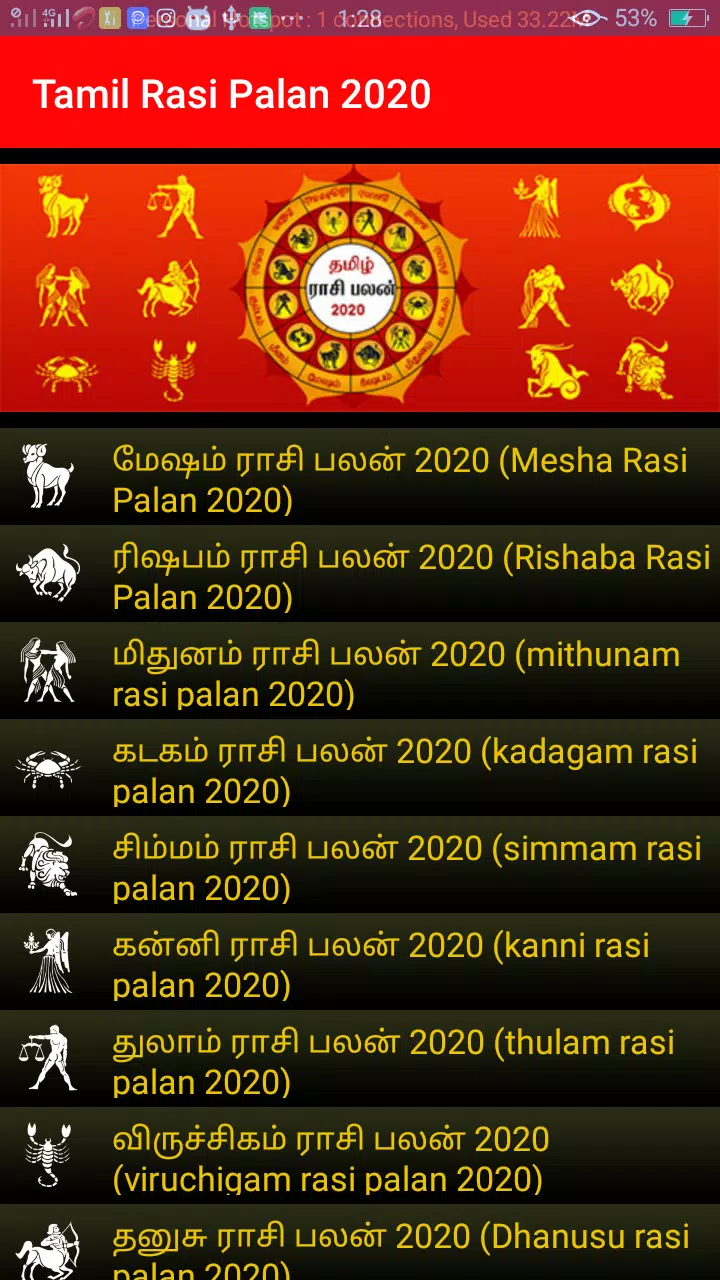Tap the 2020 zodiac wheel banner image
Viewport: 720px width, 1280px height.
[360, 287]
